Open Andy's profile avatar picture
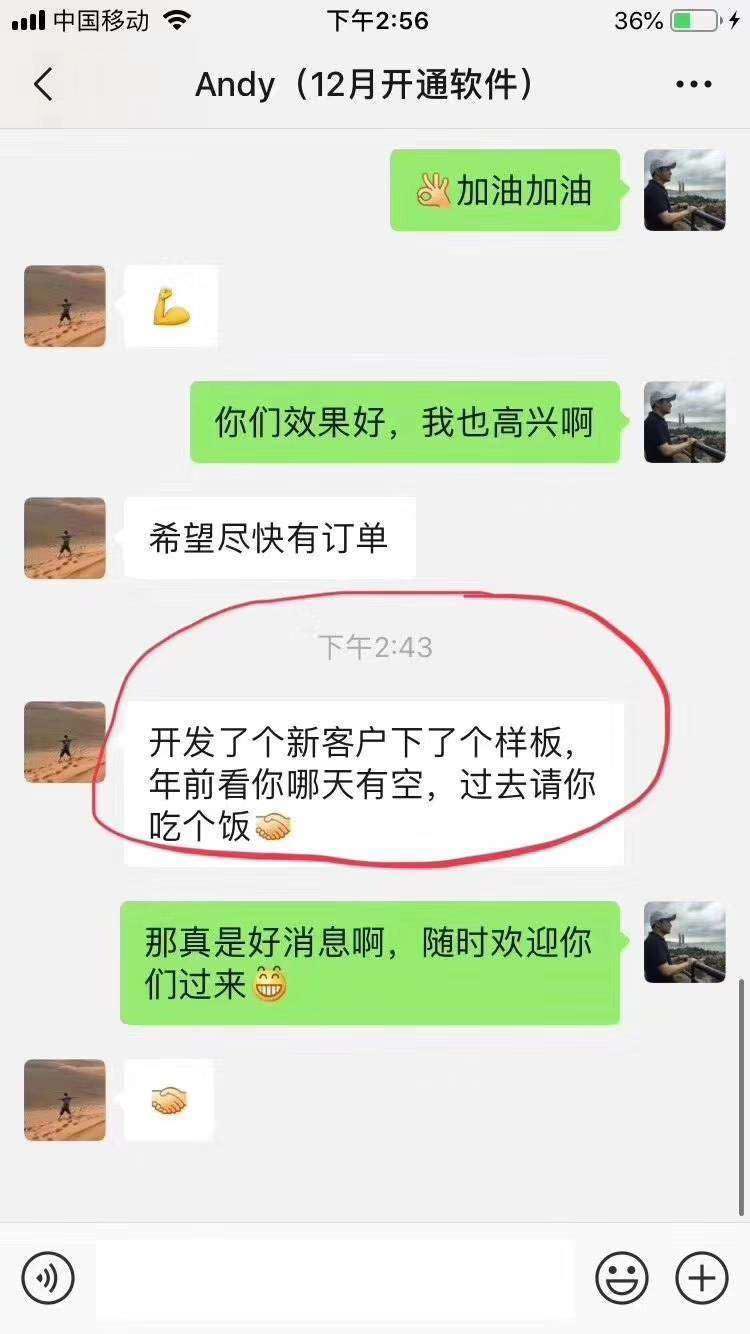 pos(64,742)
